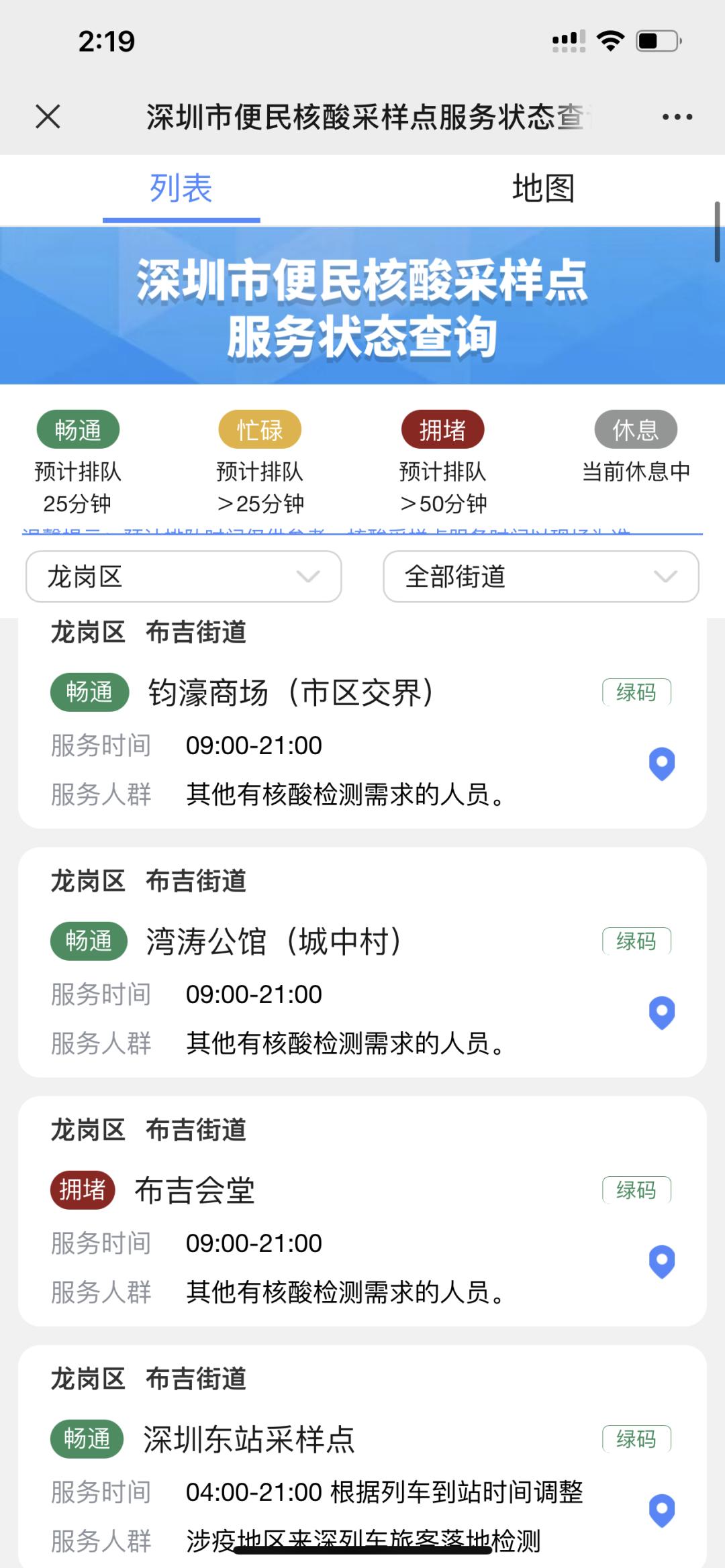
Task: Open location pin for 湾涛公馆
Action: (662, 1012)
